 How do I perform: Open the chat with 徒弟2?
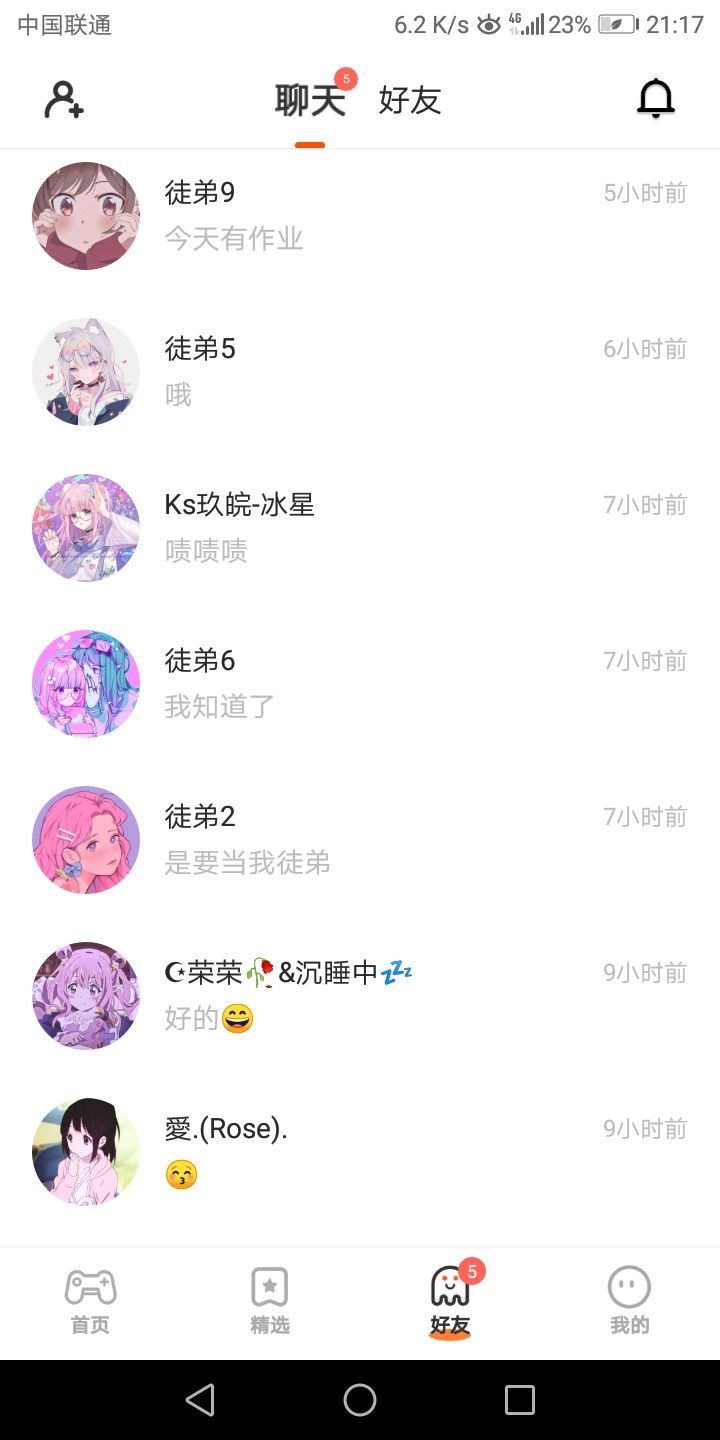click(360, 840)
